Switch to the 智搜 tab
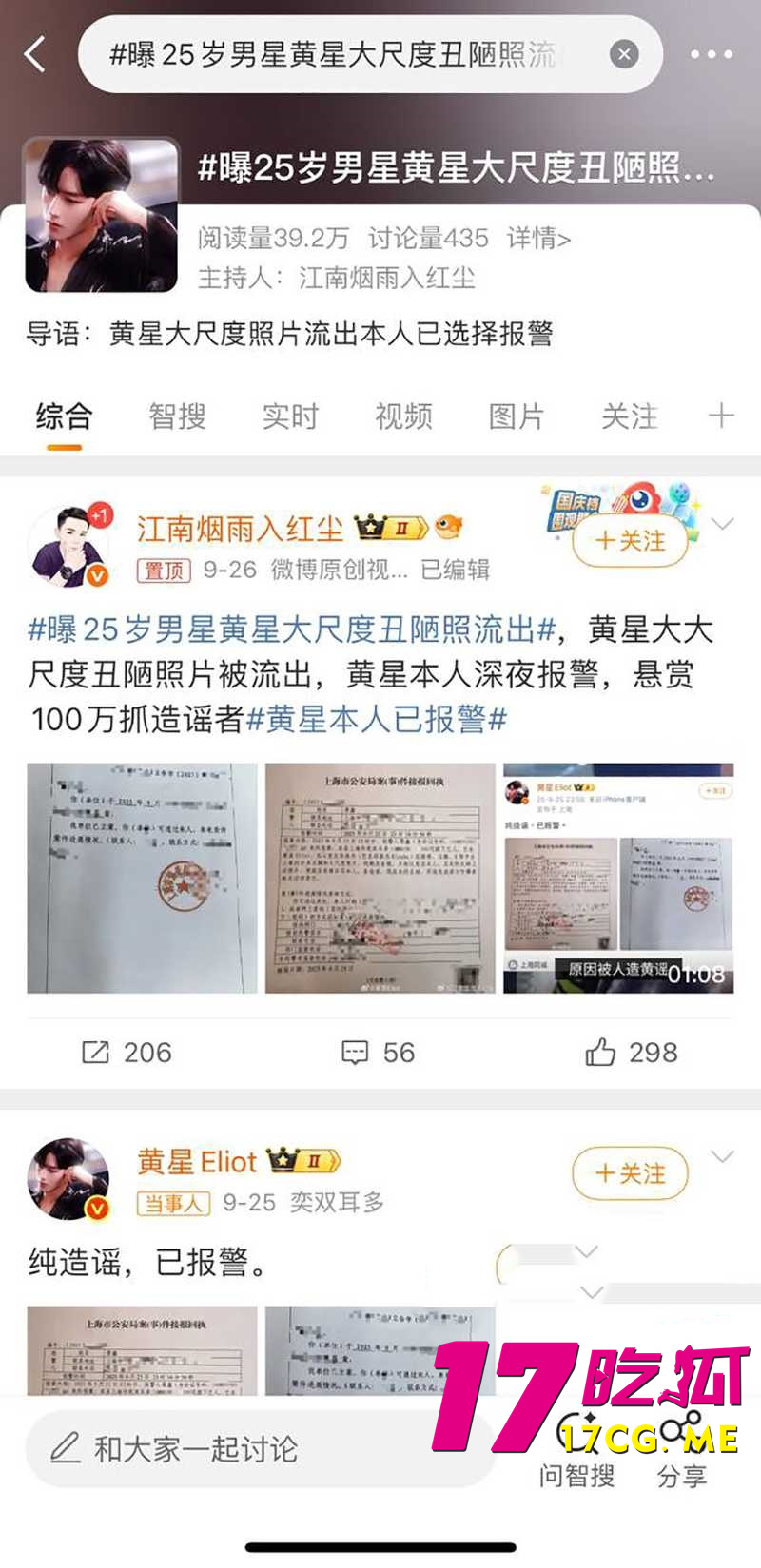This screenshot has width=761, height=1568. [x=177, y=416]
